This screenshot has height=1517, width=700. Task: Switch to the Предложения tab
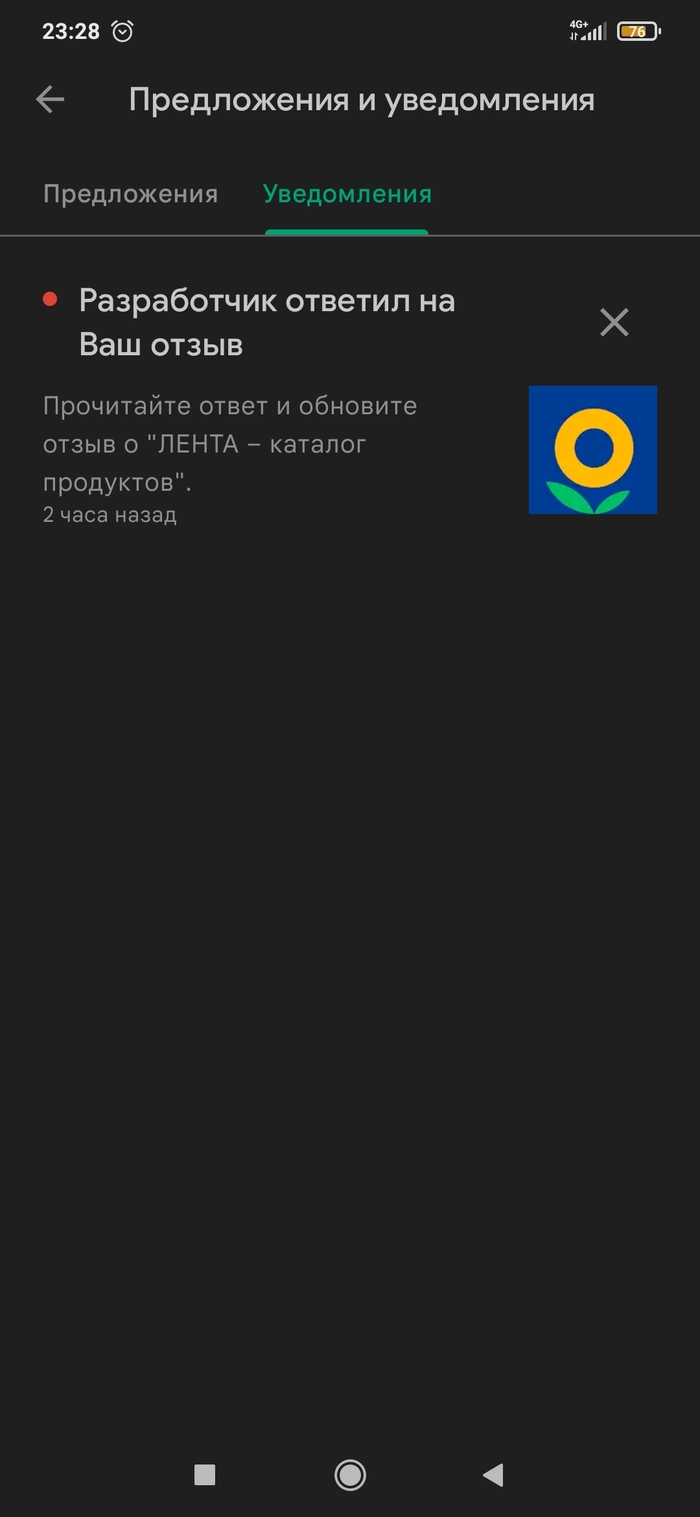point(130,194)
